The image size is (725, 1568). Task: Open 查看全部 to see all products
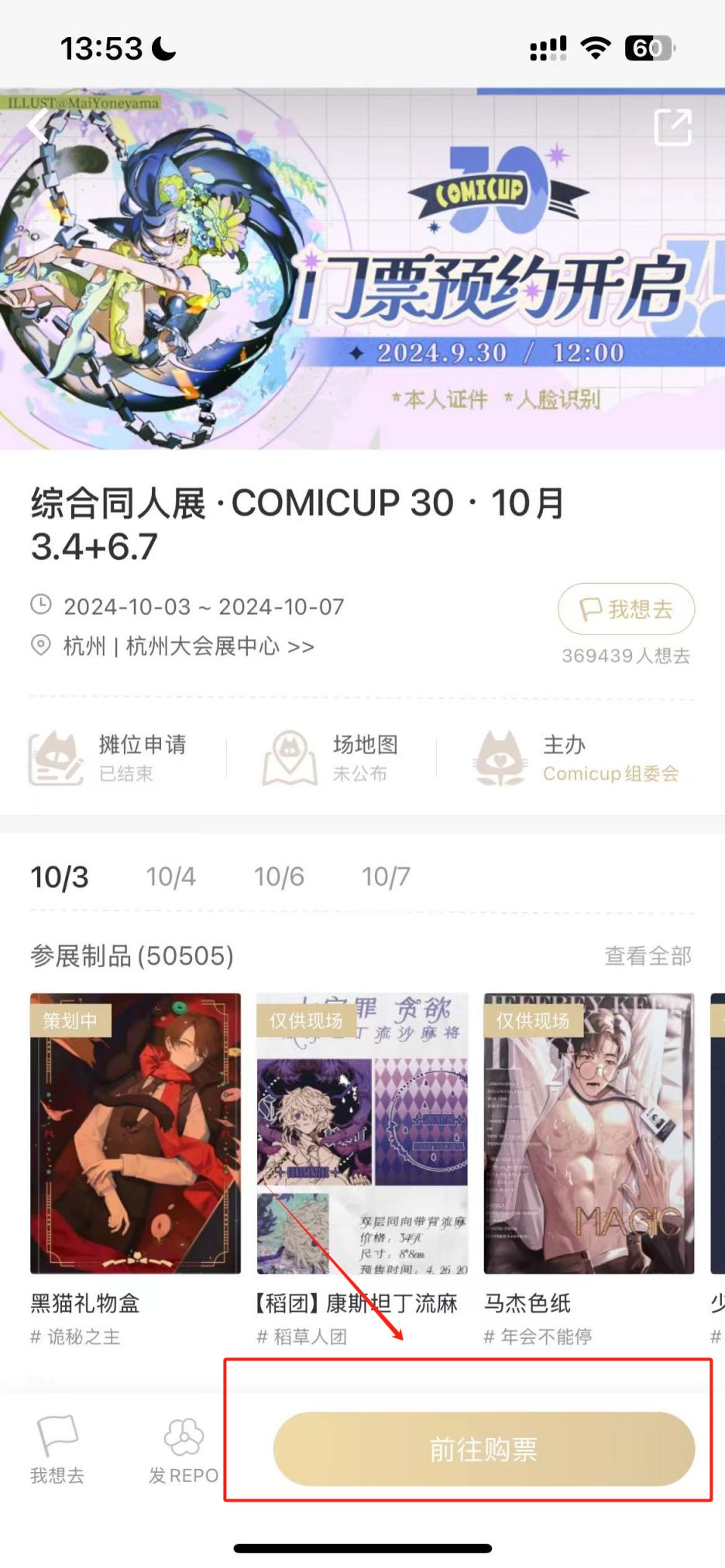tap(648, 956)
